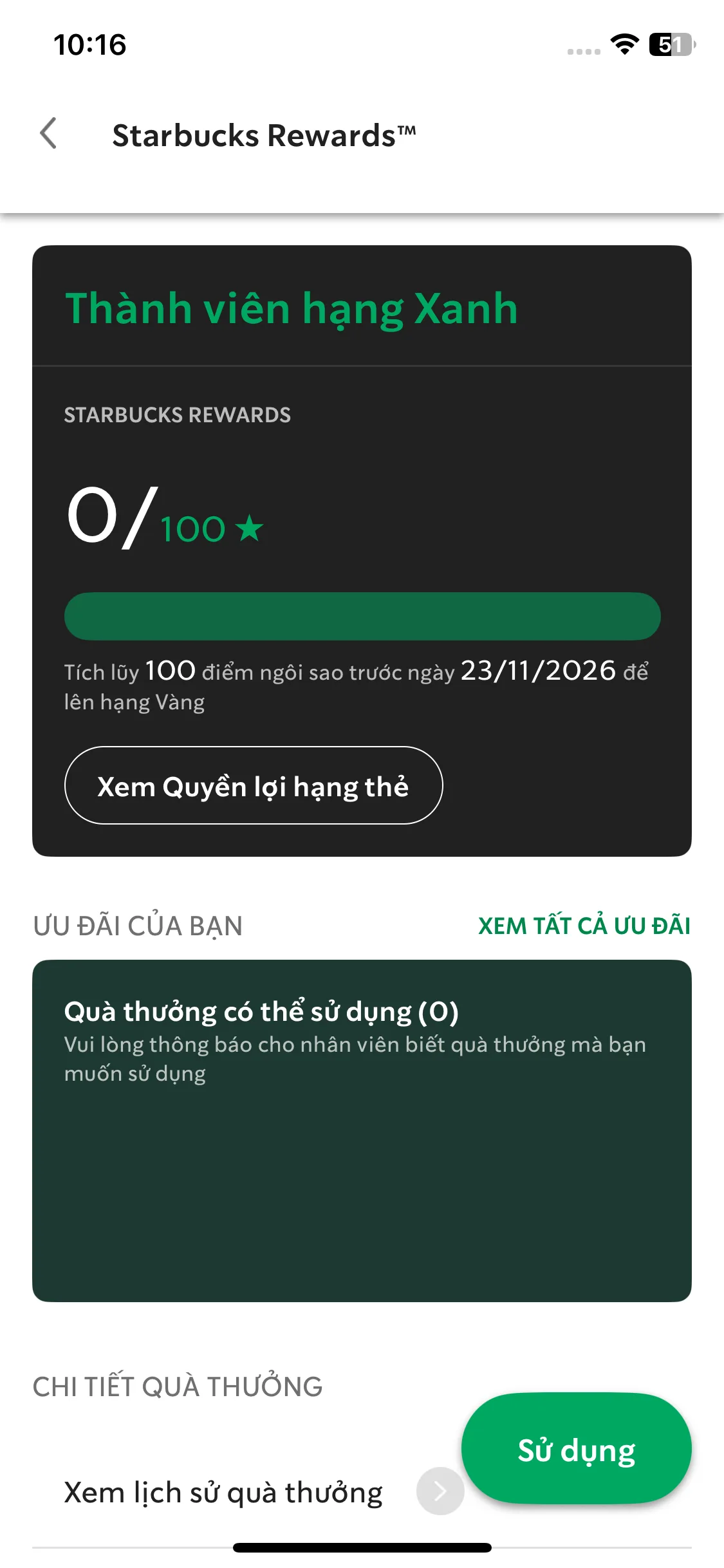Open the Quà thưởng có thể sử dụng card
The image size is (724, 1568).
tap(362, 1130)
